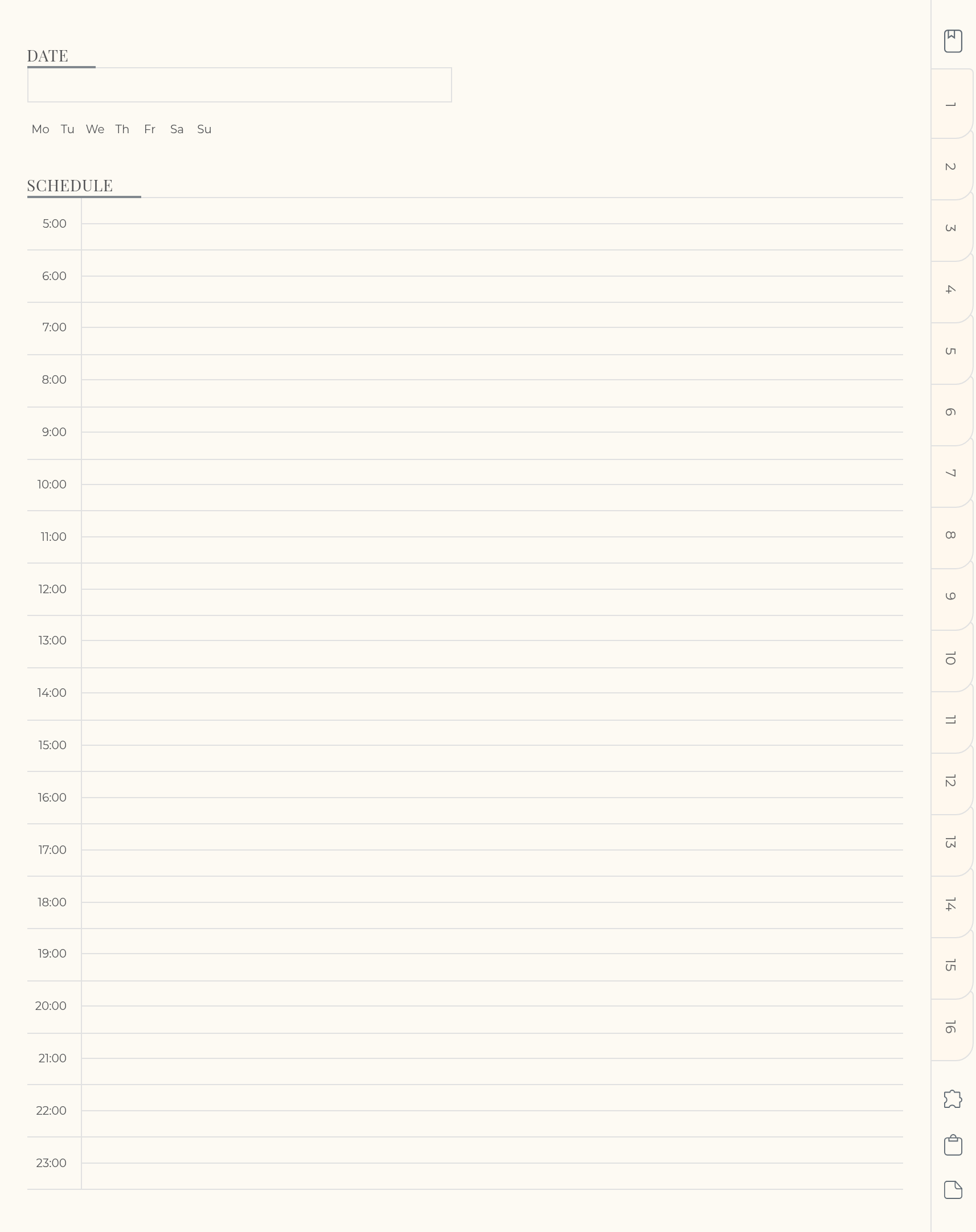This screenshot has width=976, height=1232.
Task: Select side tab 3
Action: 951,228
